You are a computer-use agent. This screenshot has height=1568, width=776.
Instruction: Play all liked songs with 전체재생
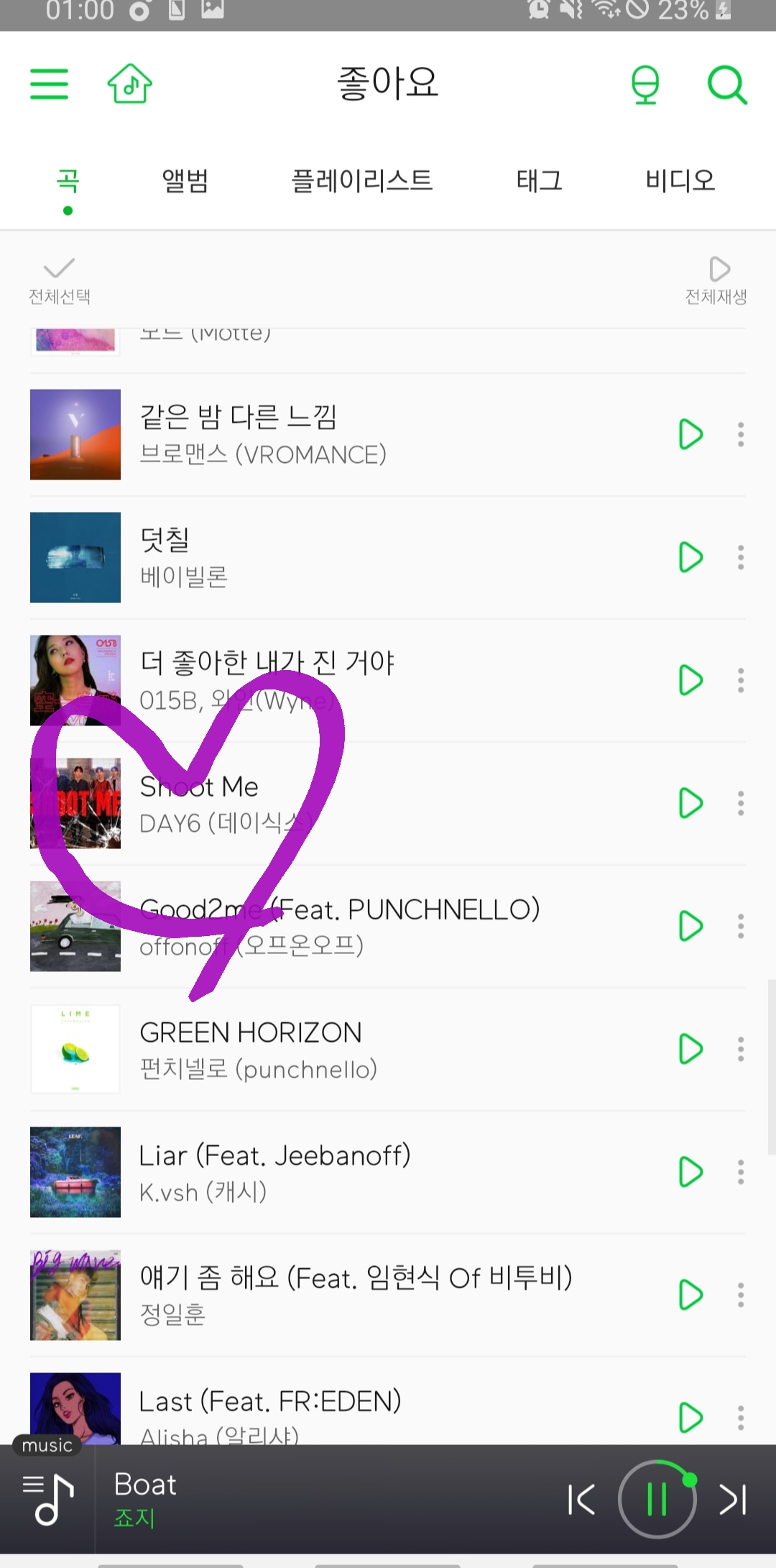[716, 280]
